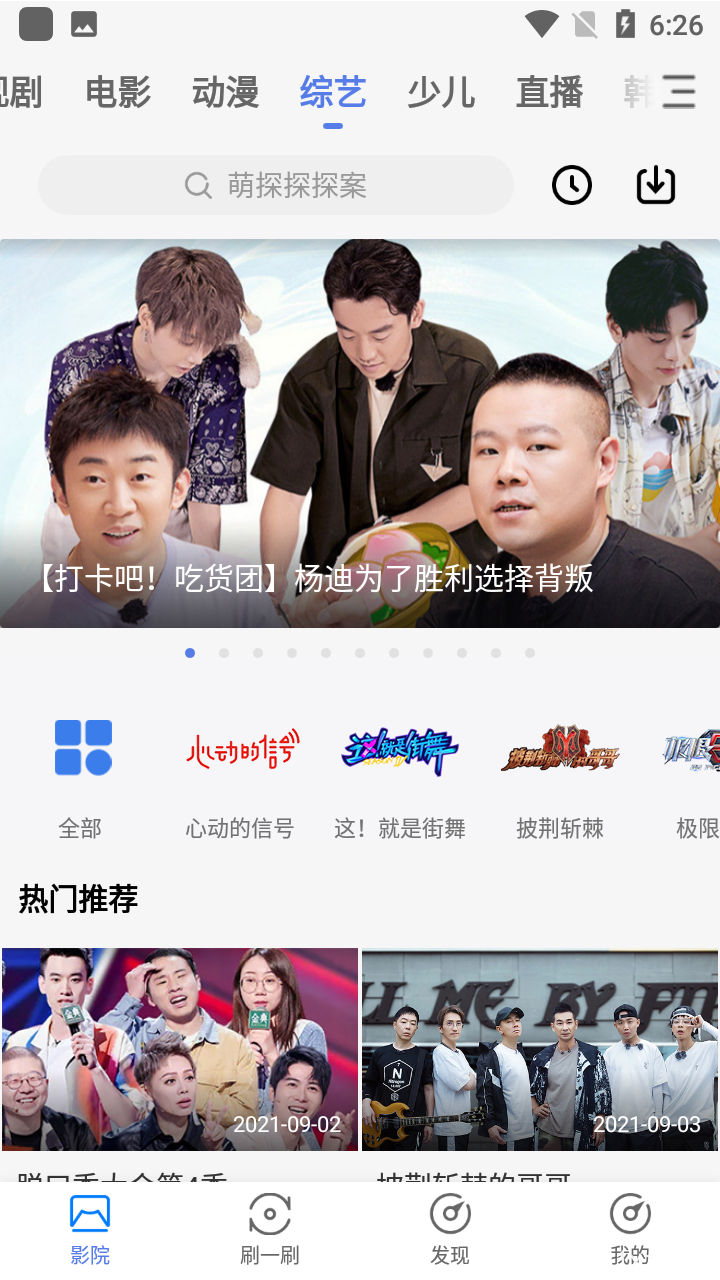Go to the 刷一刷 bottom tab

[x=270, y=1230]
